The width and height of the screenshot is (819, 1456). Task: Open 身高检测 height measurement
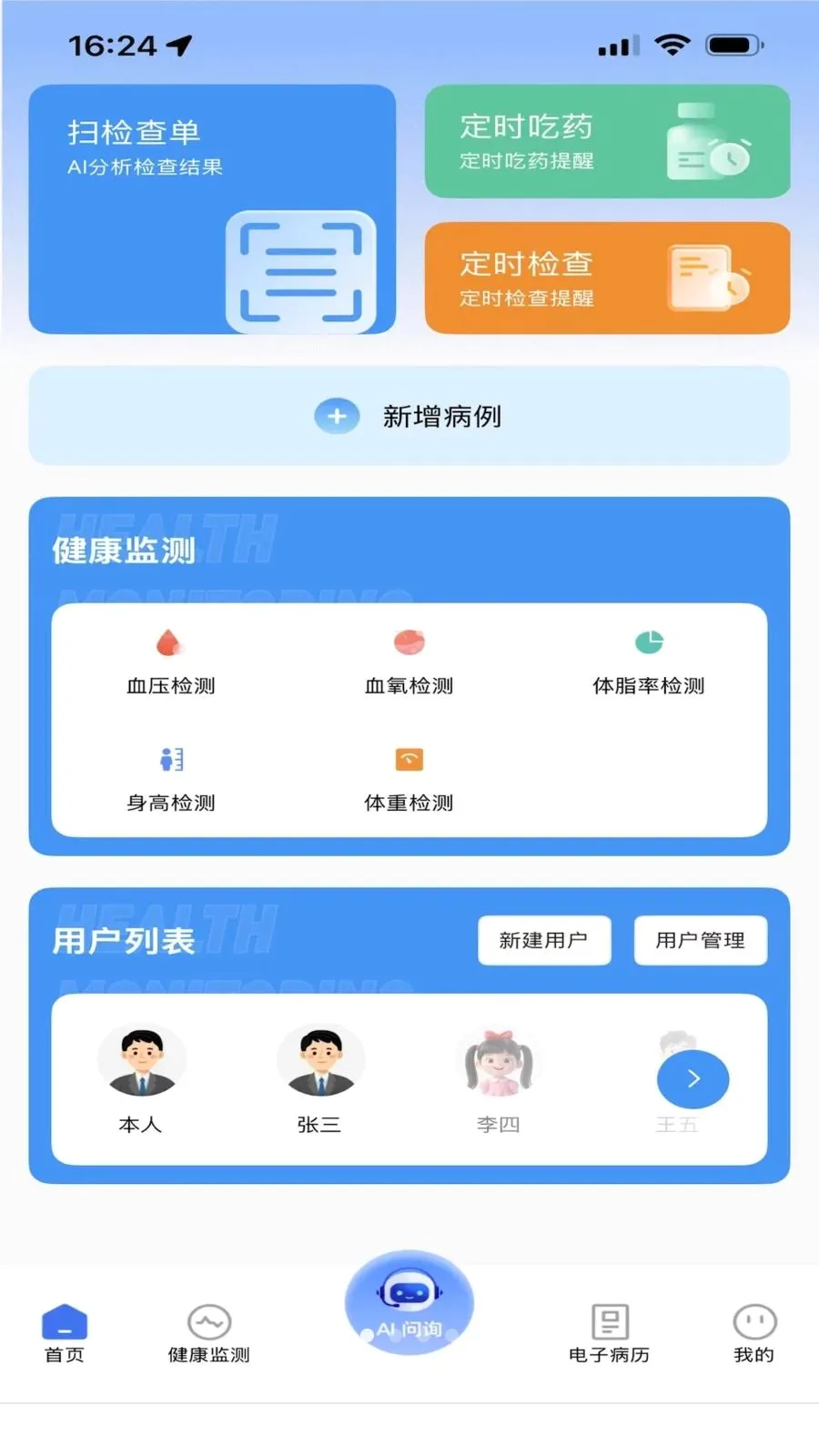click(171, 780)
